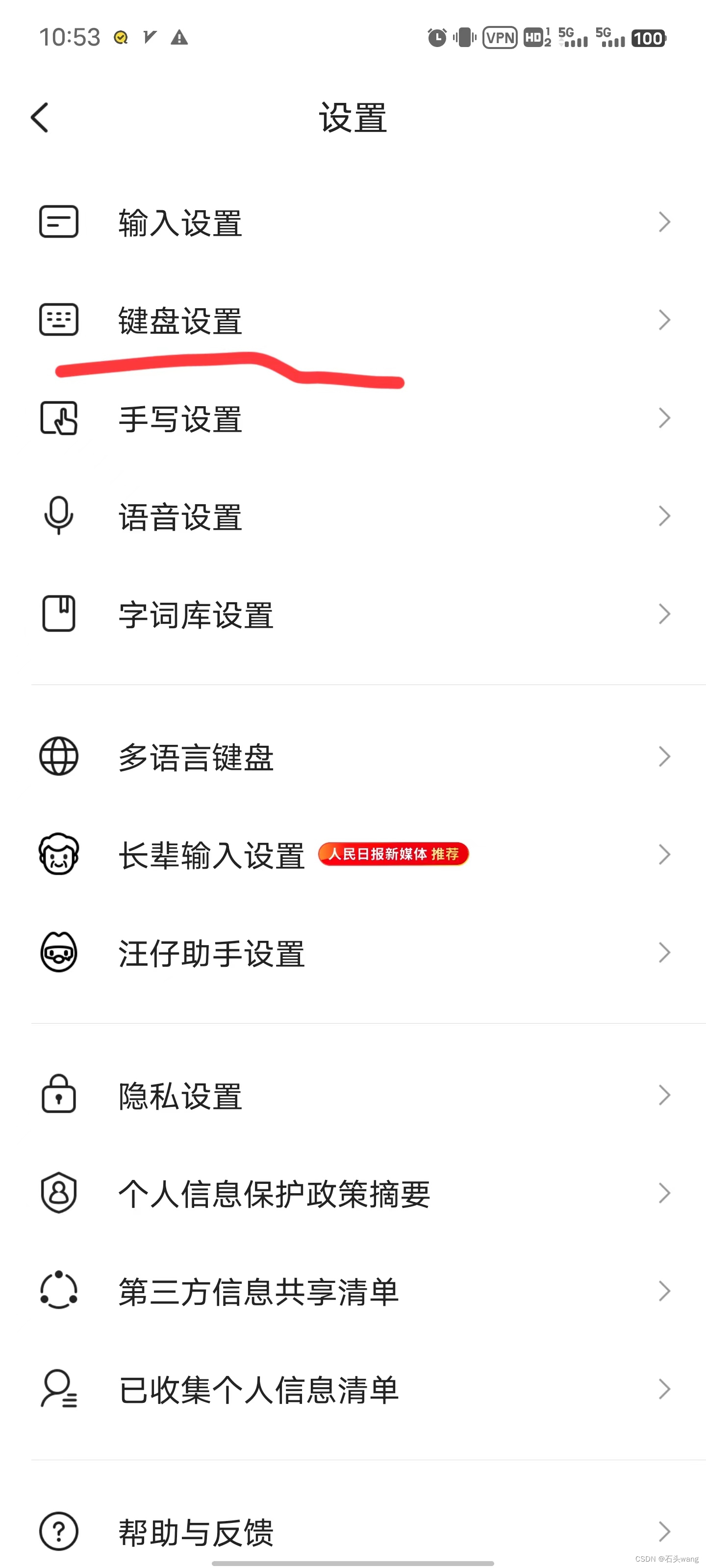Open 手写设置
Viewport: 706px width, 1568px height.
coord(180,419)
